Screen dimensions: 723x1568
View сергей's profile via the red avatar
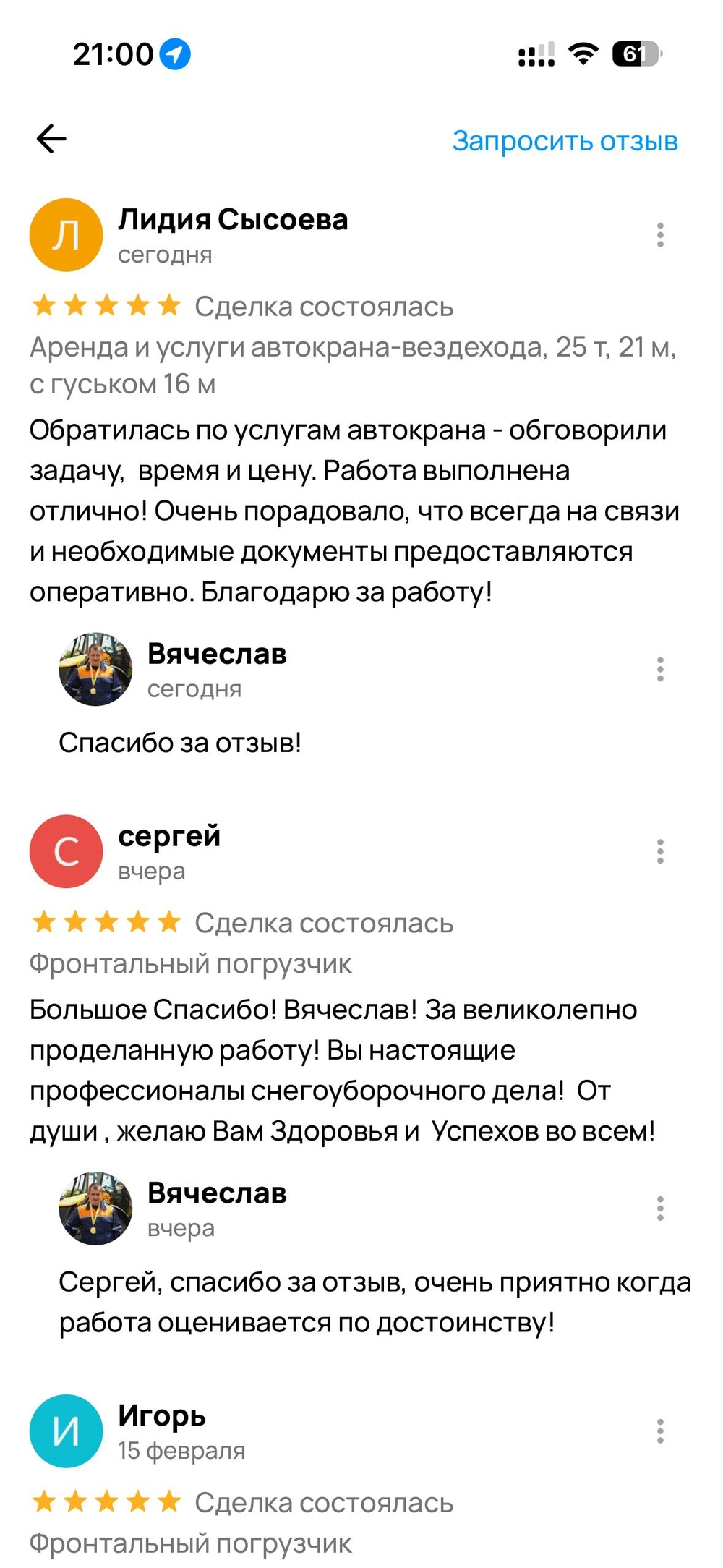tap(66, 852)
